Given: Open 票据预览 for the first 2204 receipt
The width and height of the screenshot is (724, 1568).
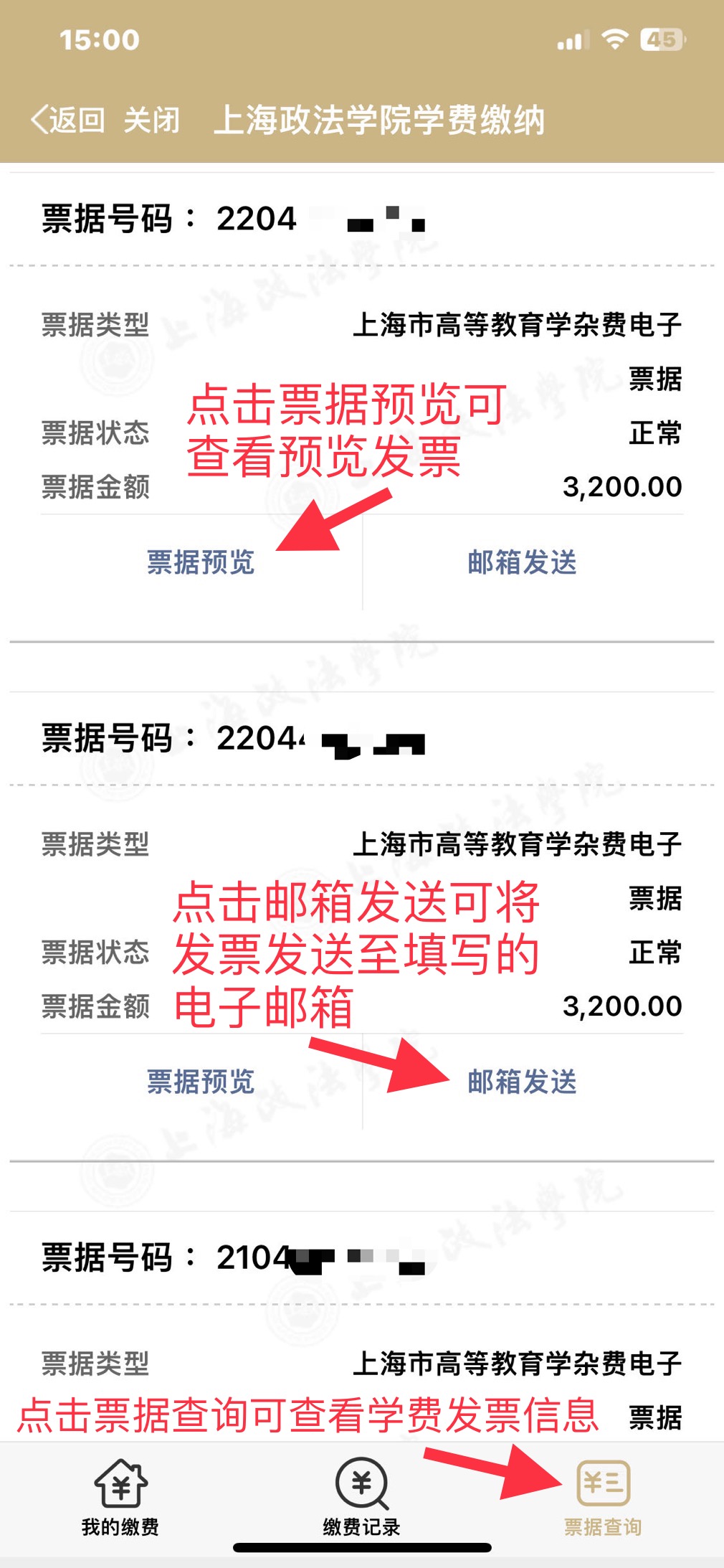Looking at the screenshot, I should pyautogui.click(x=201, y=562).
